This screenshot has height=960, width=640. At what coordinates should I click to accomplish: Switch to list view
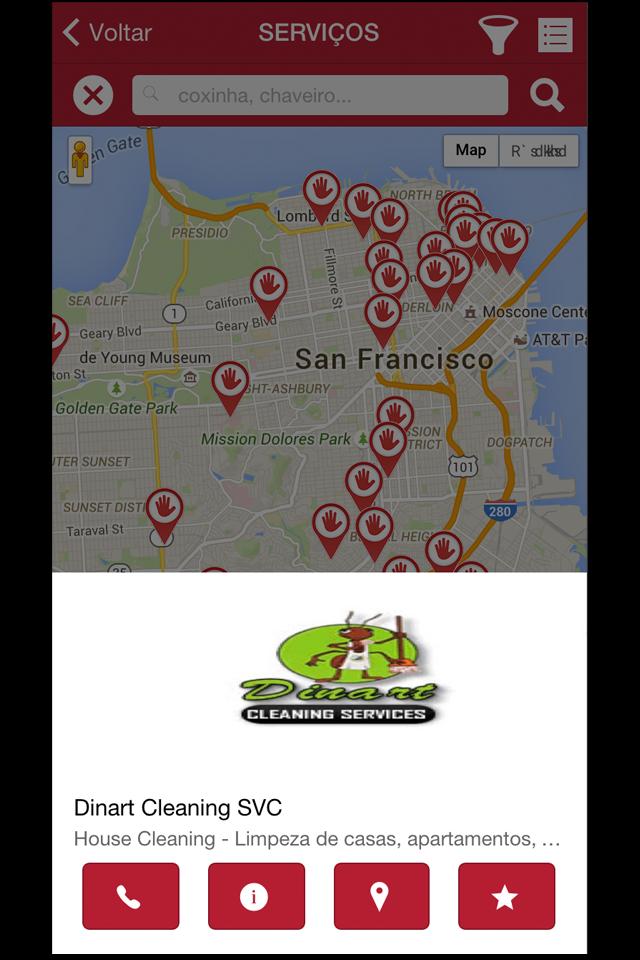[x=554, y=35]
